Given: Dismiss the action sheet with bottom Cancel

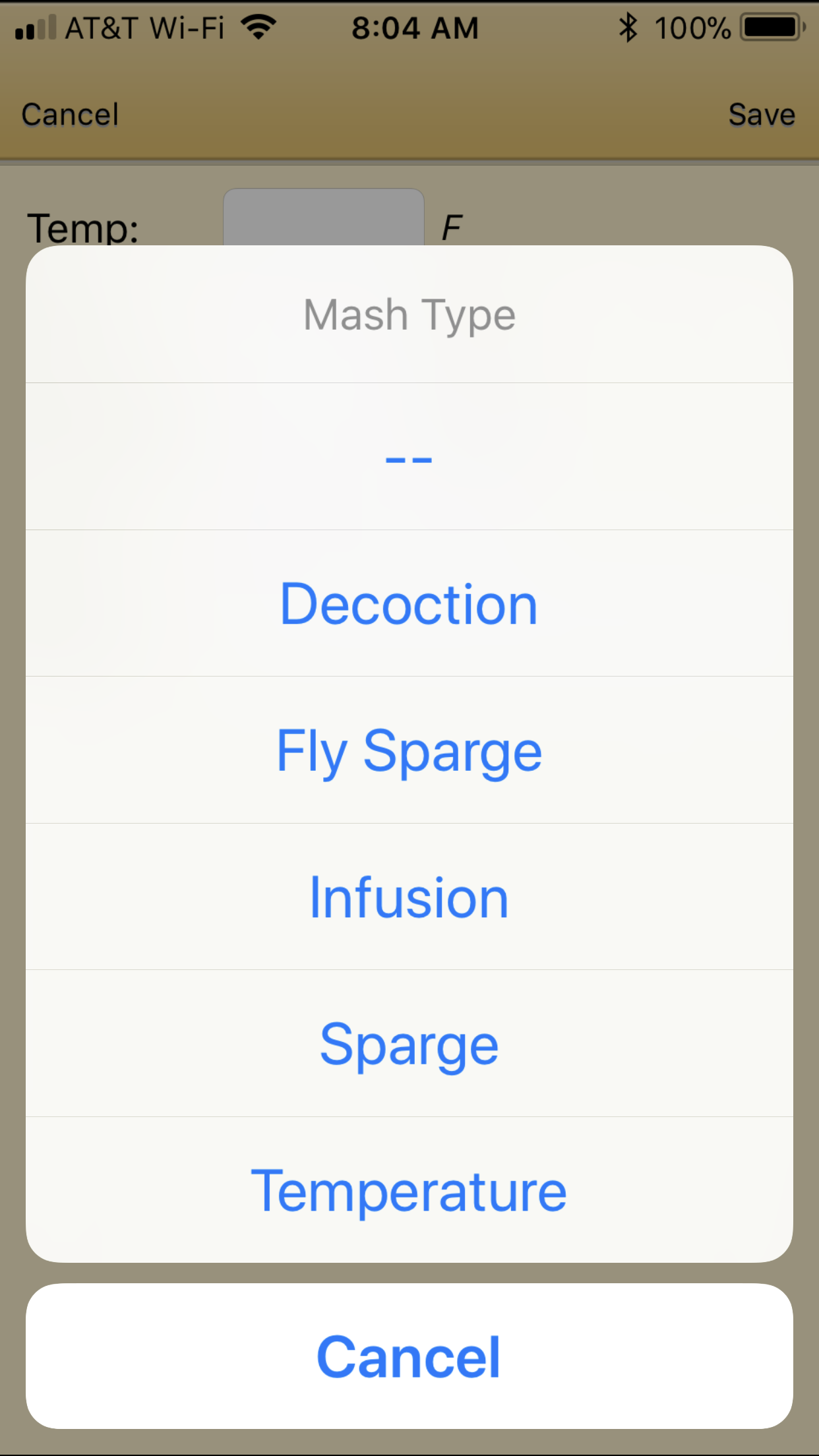Looking at the screenshot, I should click(409, 1357).
